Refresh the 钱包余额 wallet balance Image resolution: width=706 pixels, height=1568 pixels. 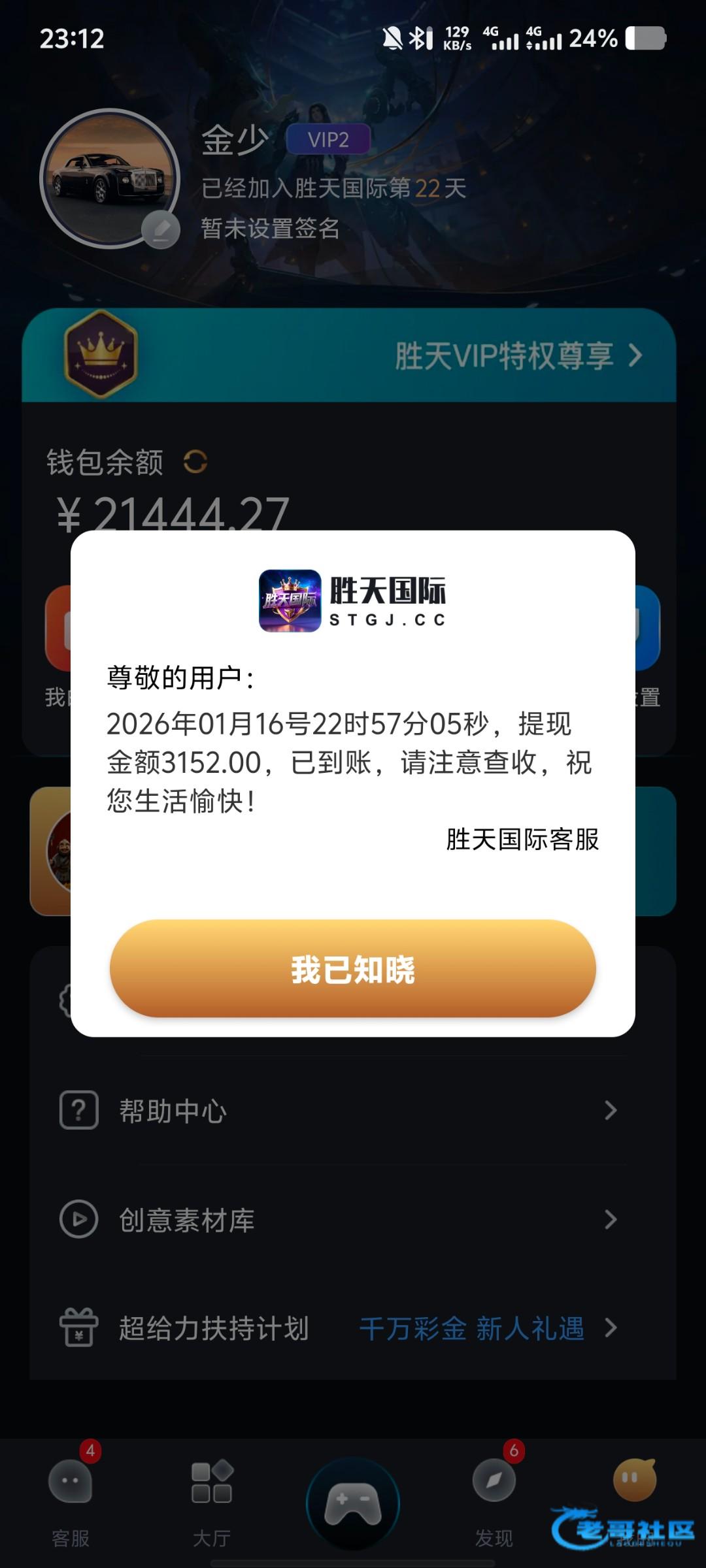pyautogui.click(x=195, y=462)
